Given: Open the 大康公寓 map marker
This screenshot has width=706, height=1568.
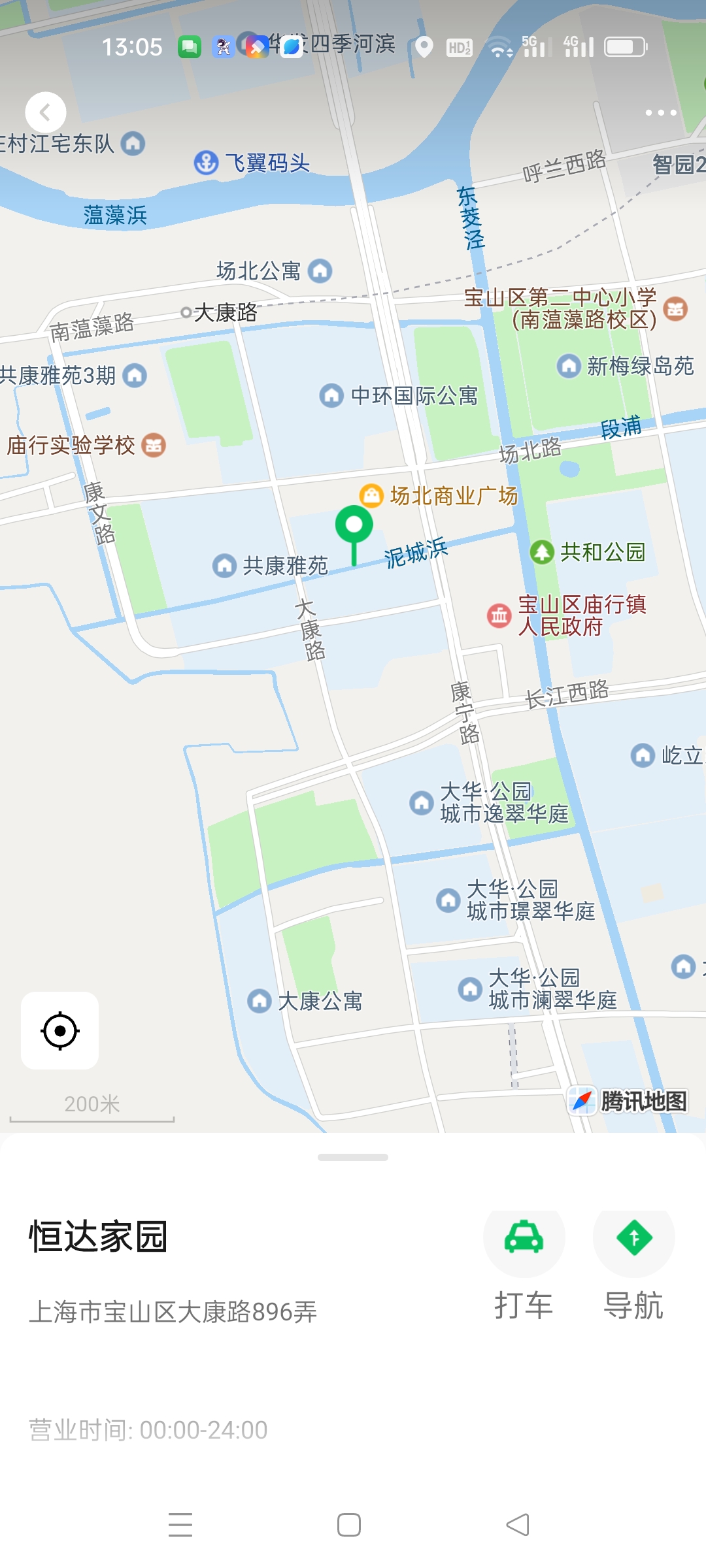Looking at the screenshot, I should click(260, 1000).
